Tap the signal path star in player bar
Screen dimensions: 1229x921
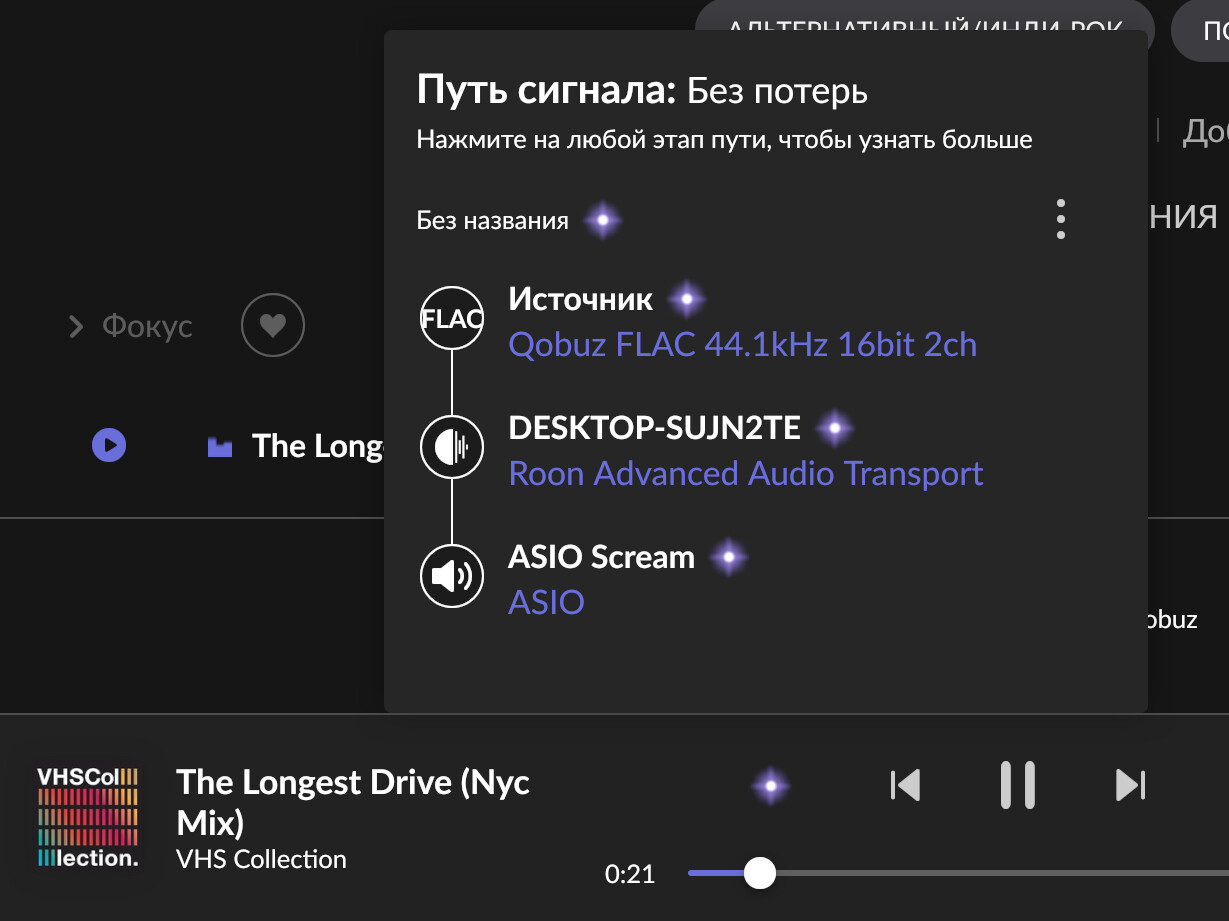(x=771, y=786)
